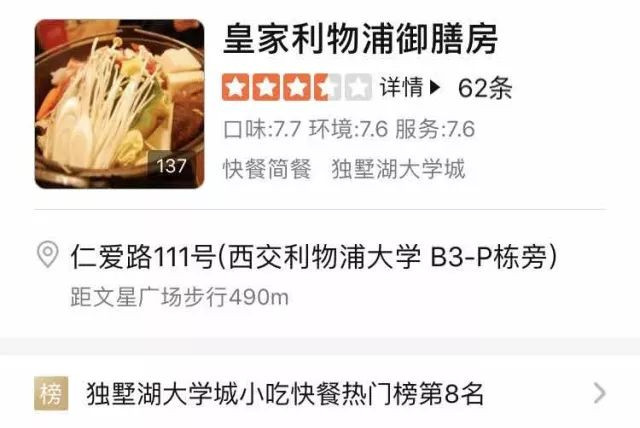Open the 62条 reviews

point(484,88)
